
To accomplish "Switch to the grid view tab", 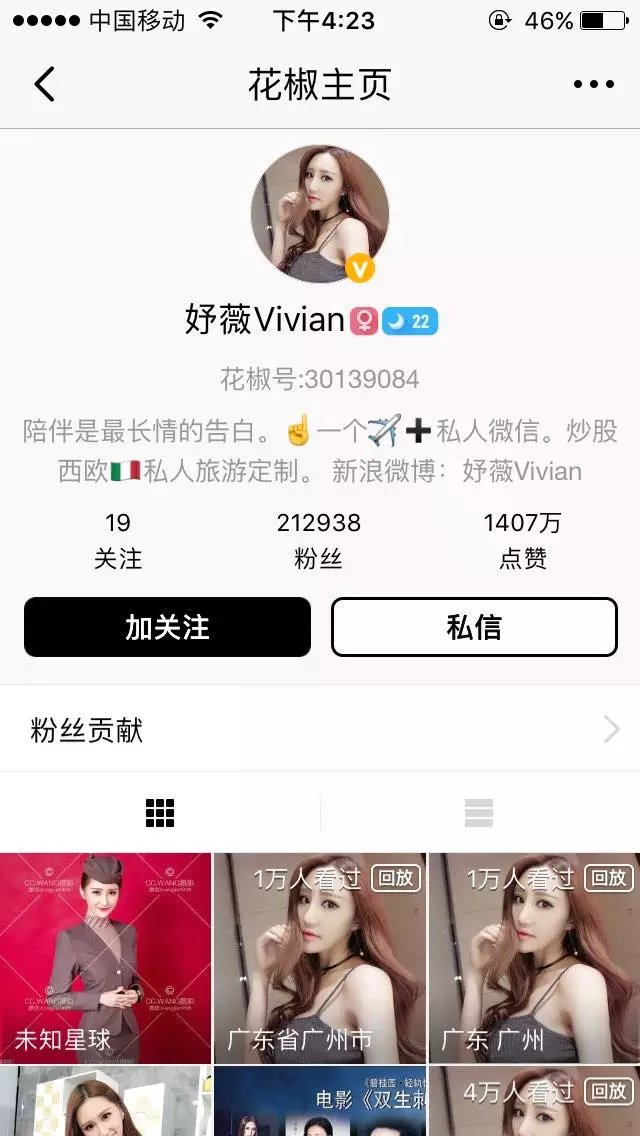I will click(159, 813).
